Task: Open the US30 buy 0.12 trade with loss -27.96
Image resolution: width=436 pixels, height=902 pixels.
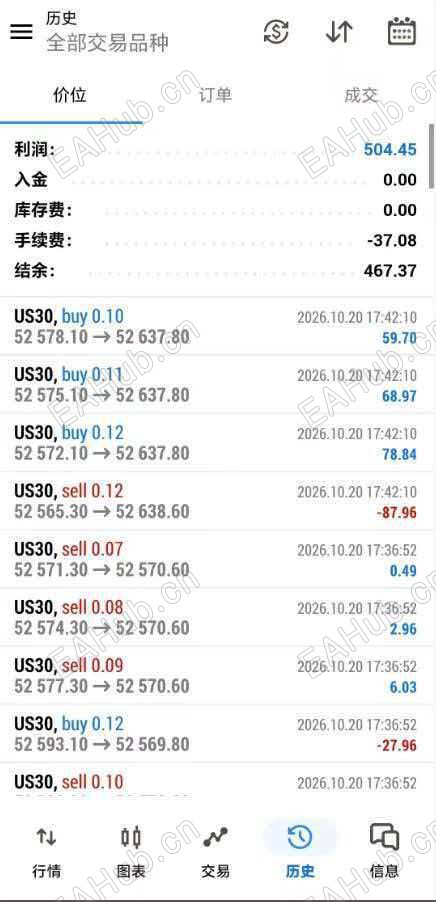Action: point(215,734)
